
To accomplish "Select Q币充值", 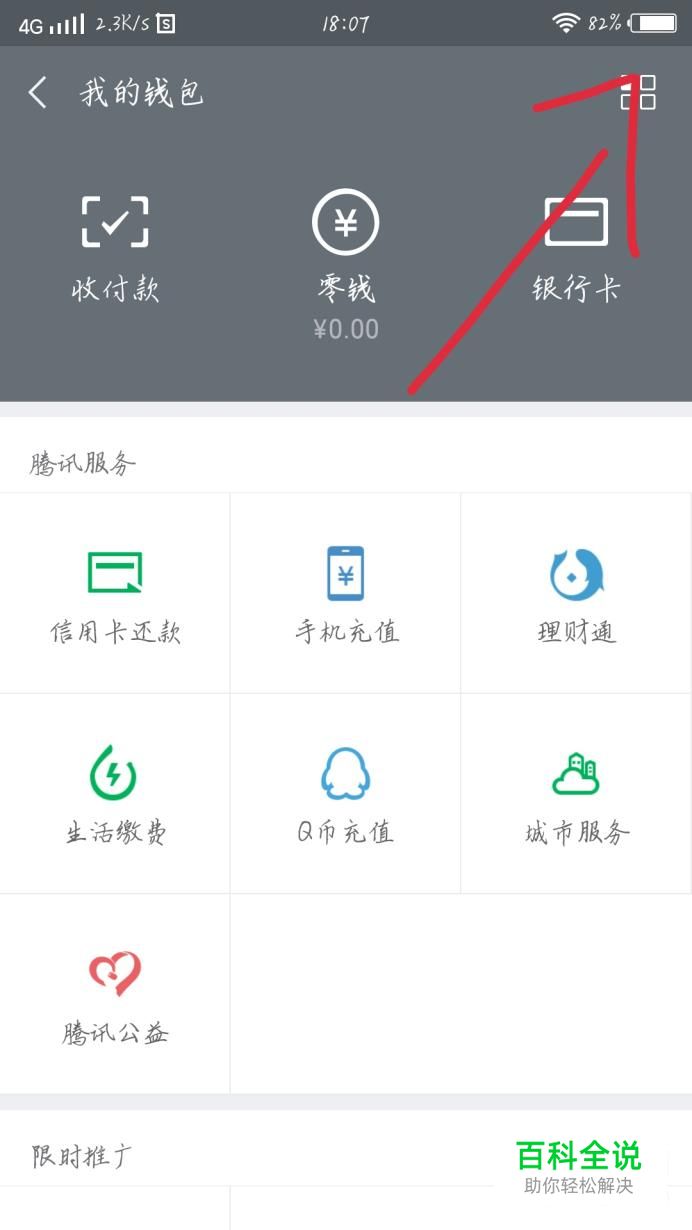I will [x=346, y=794].
